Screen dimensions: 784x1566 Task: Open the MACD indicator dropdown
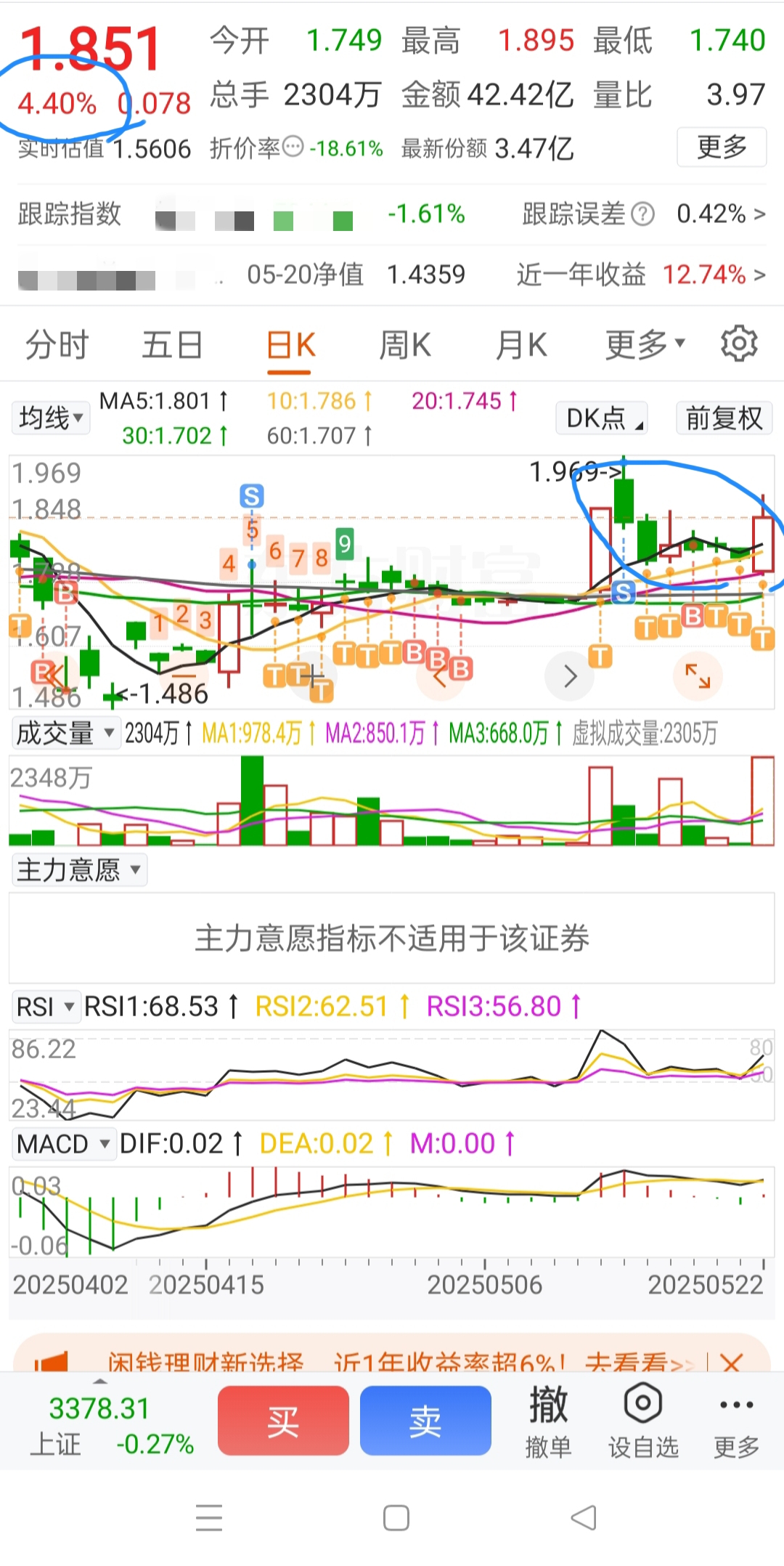[63, 1144]
